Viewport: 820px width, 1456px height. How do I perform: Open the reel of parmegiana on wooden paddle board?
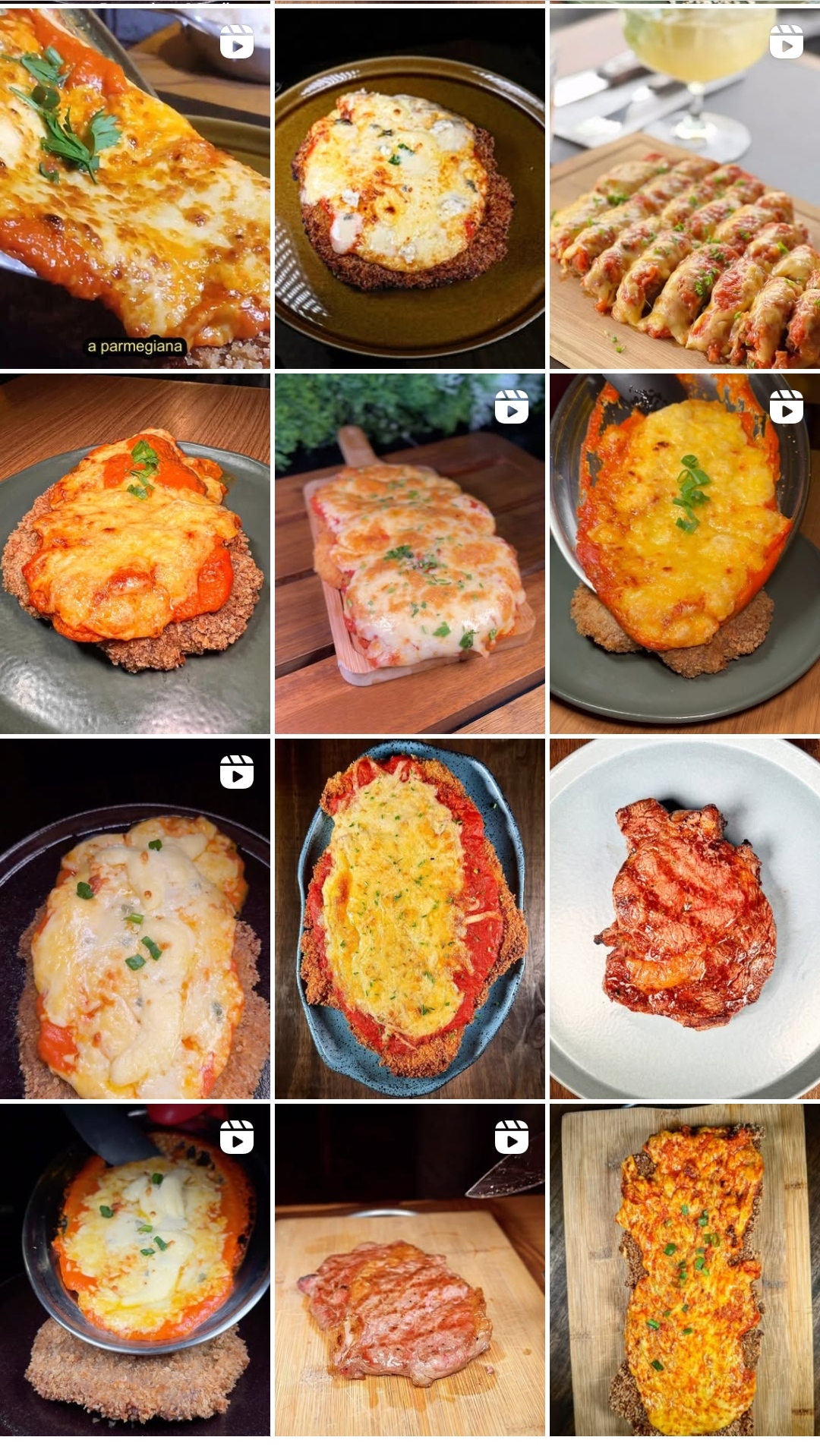pyautogui.click(x=410, y=554)
